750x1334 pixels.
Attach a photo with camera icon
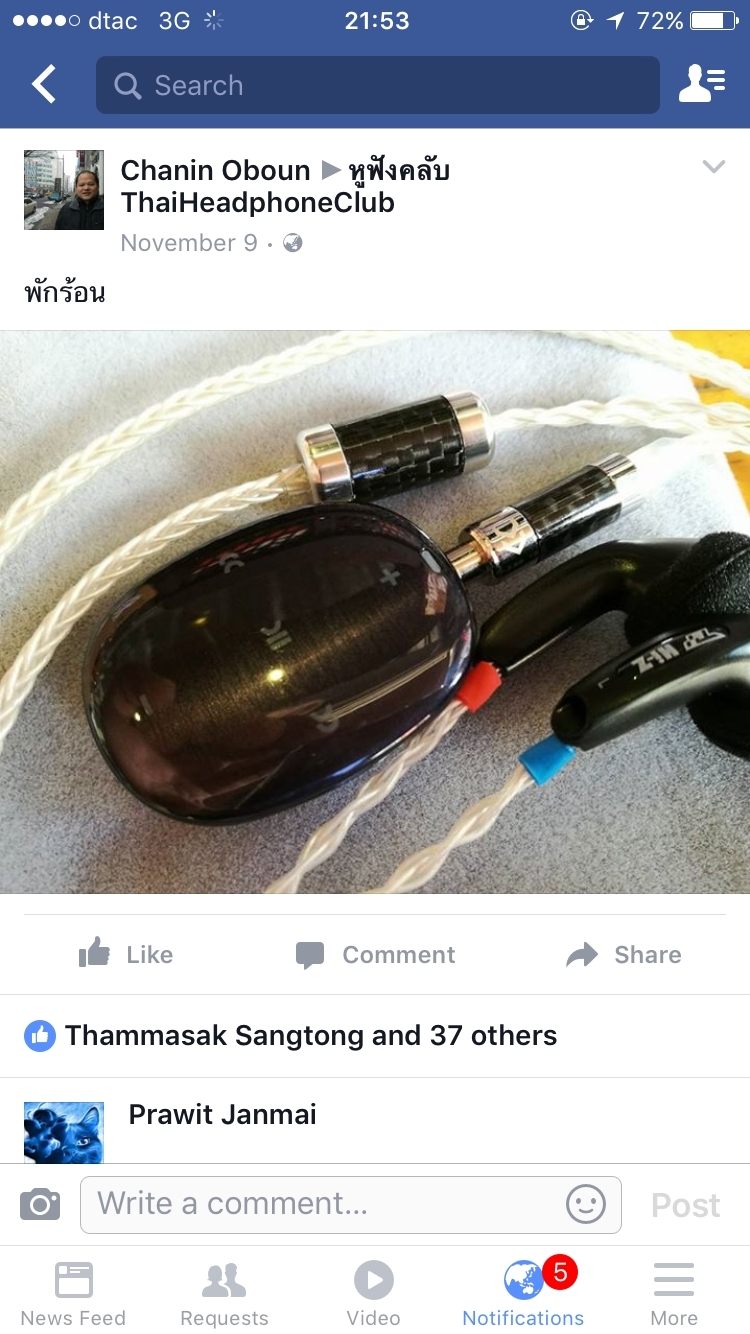tap(40, 1205)
